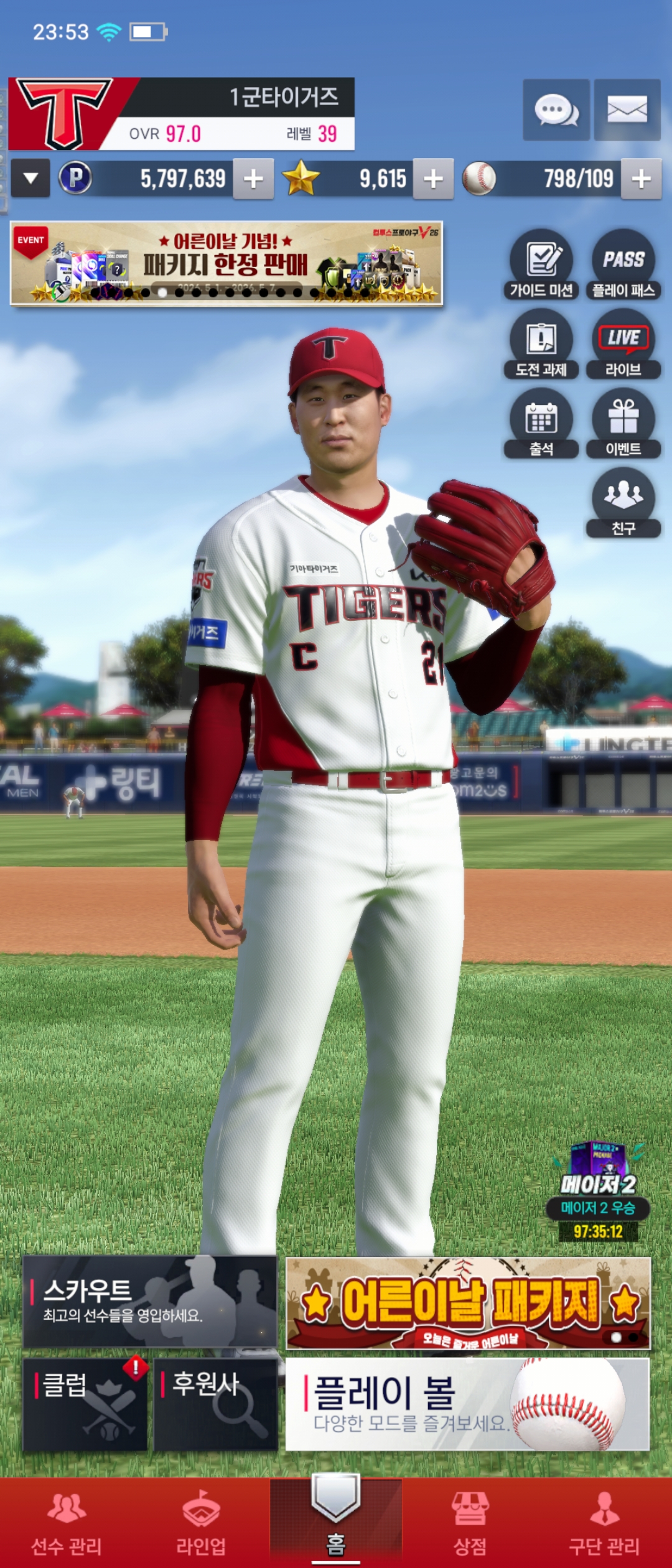672x1568 pixels.
Task: Switch to the 상점 shop tab
Action: point(470,1523)
